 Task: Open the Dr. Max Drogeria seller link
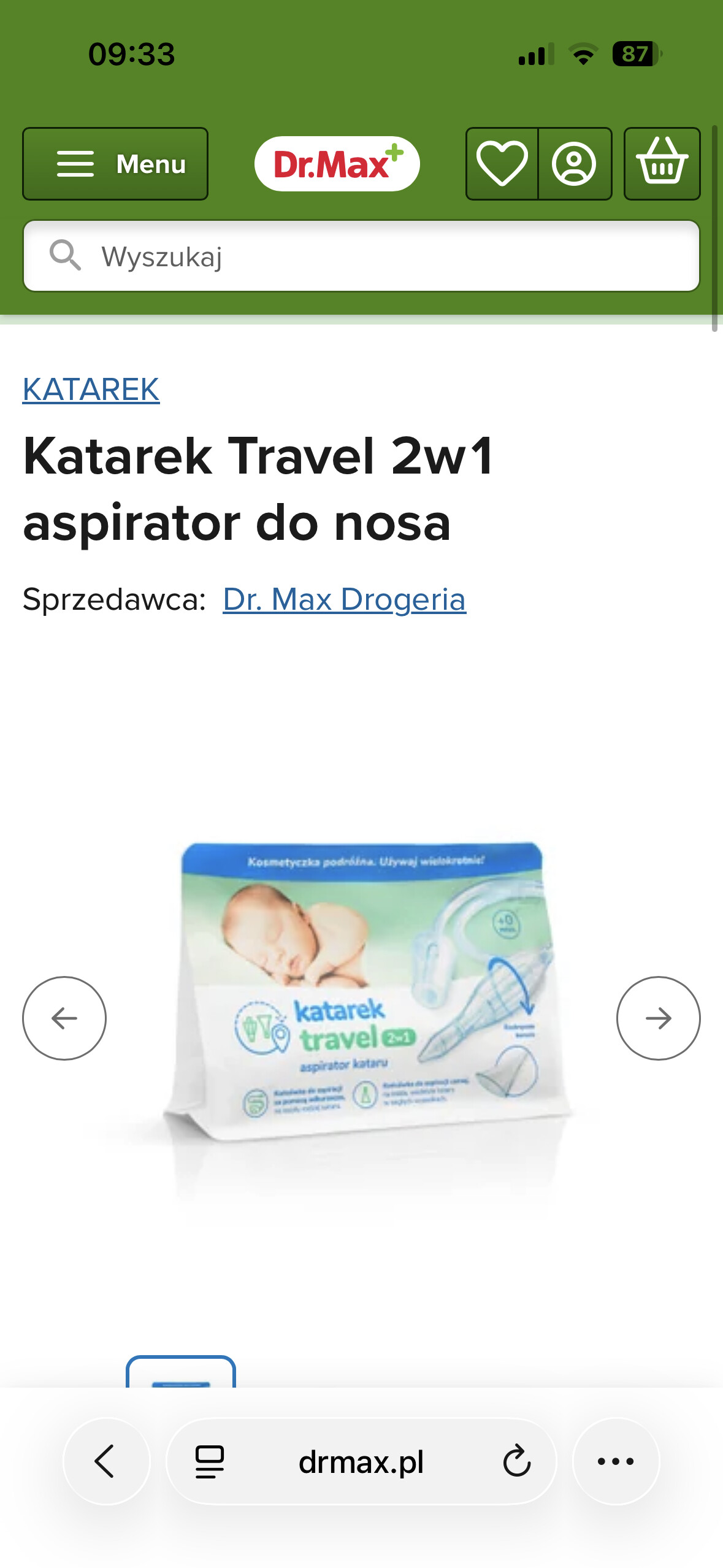pos(344,599)
